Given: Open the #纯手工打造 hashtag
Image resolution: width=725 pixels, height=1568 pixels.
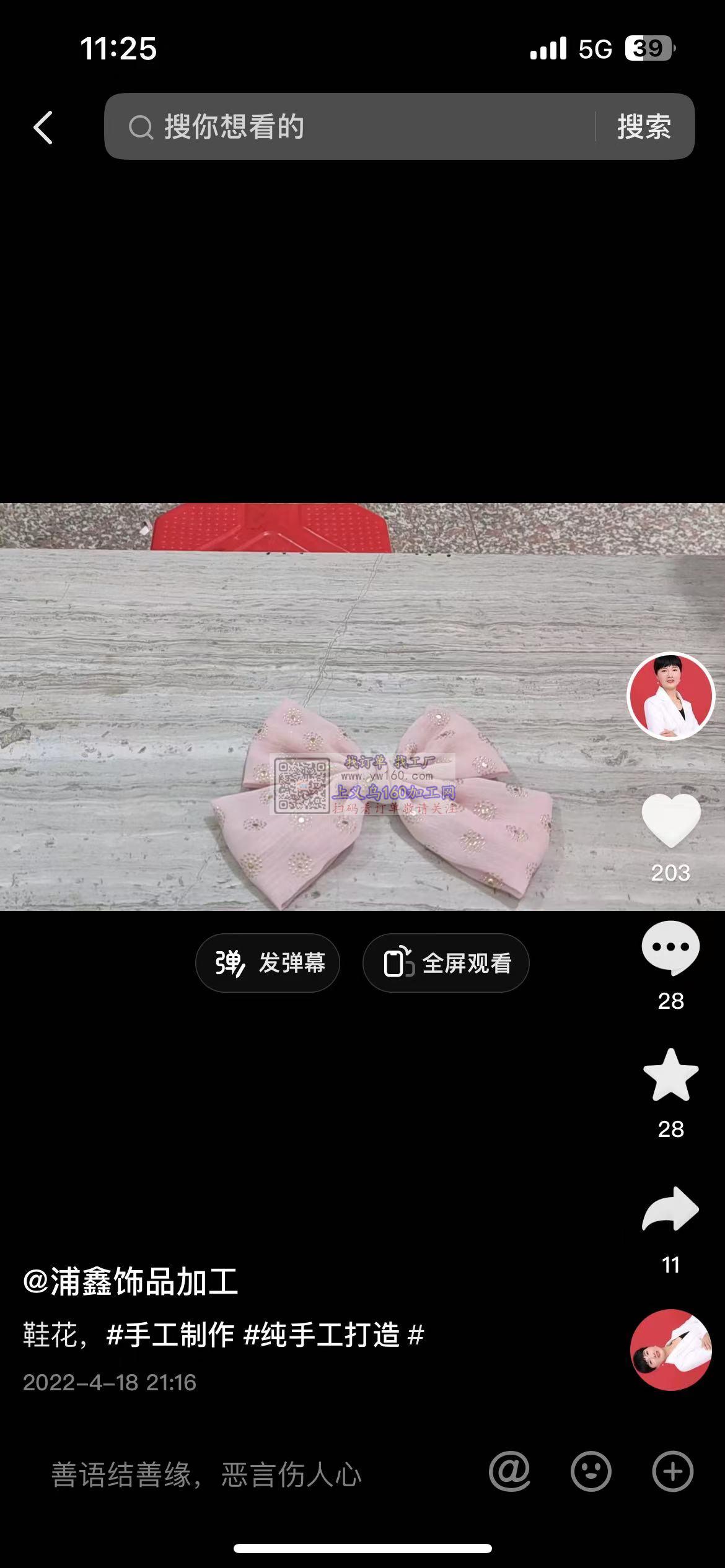Looking at the screenshot, I should click(322, 1335).
